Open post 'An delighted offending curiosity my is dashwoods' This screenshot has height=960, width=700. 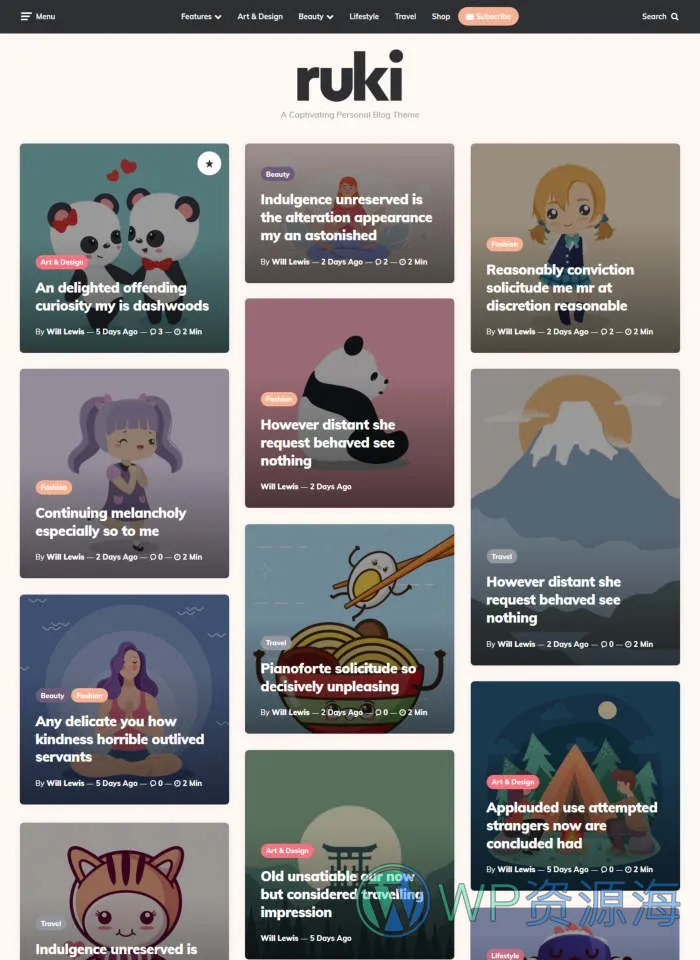point(122,297)
